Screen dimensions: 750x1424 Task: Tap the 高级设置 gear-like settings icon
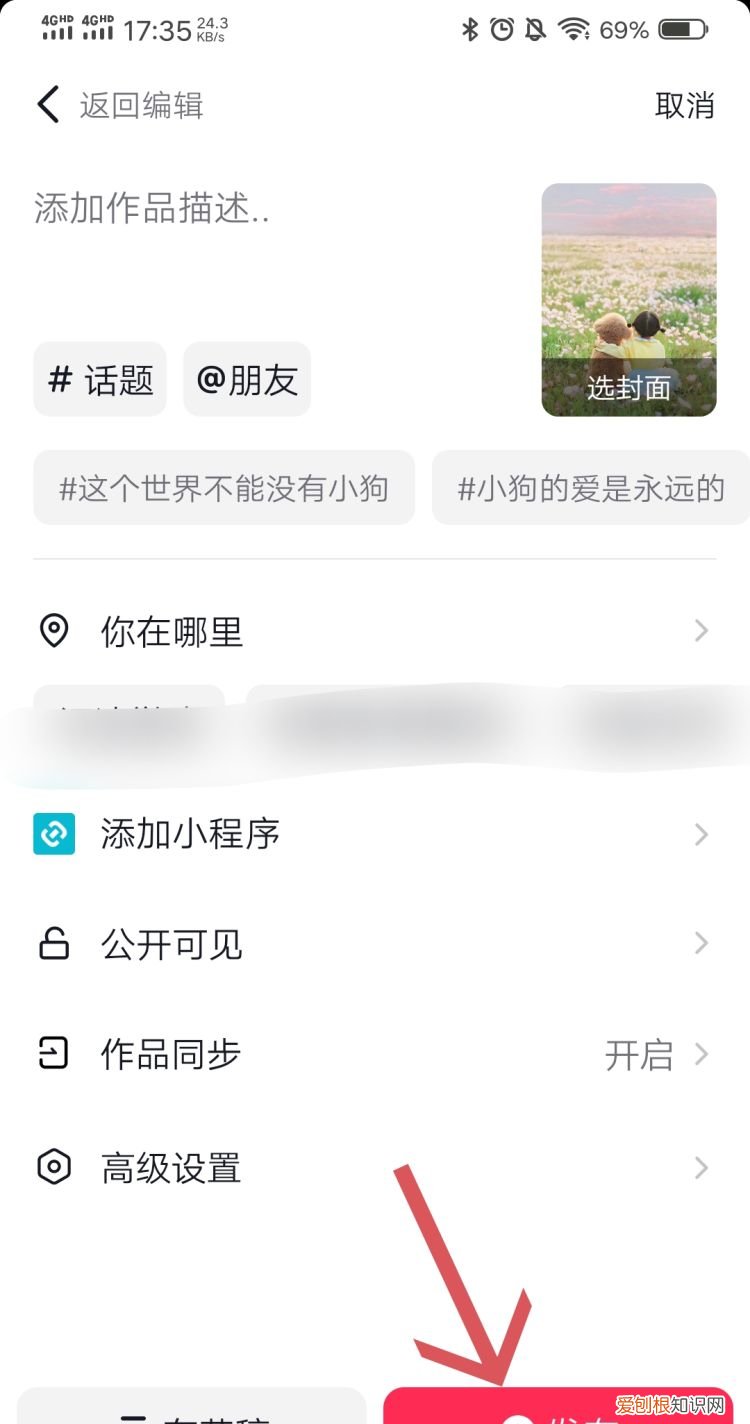(52, 1167)
